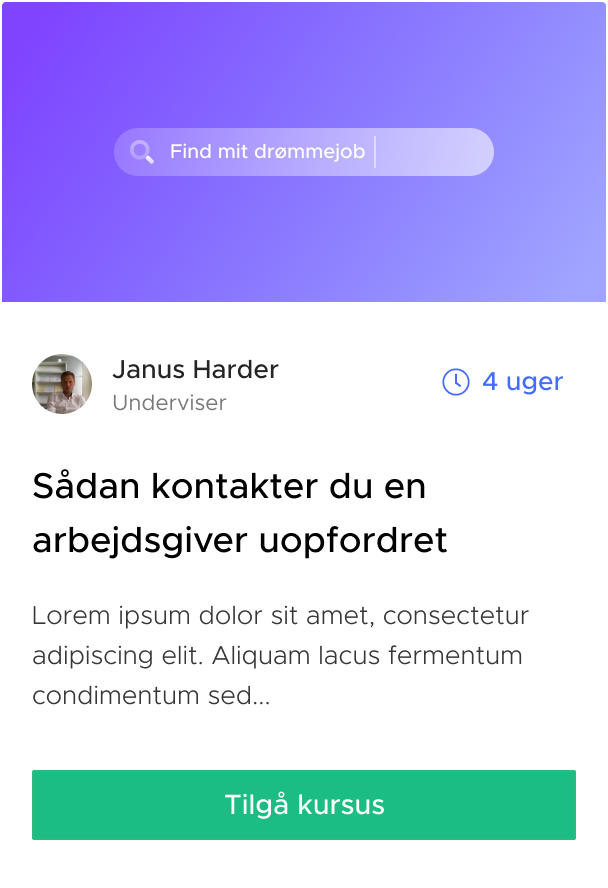
Task: Tap the Tilgå kursus button
Action: tap(304, 805)
